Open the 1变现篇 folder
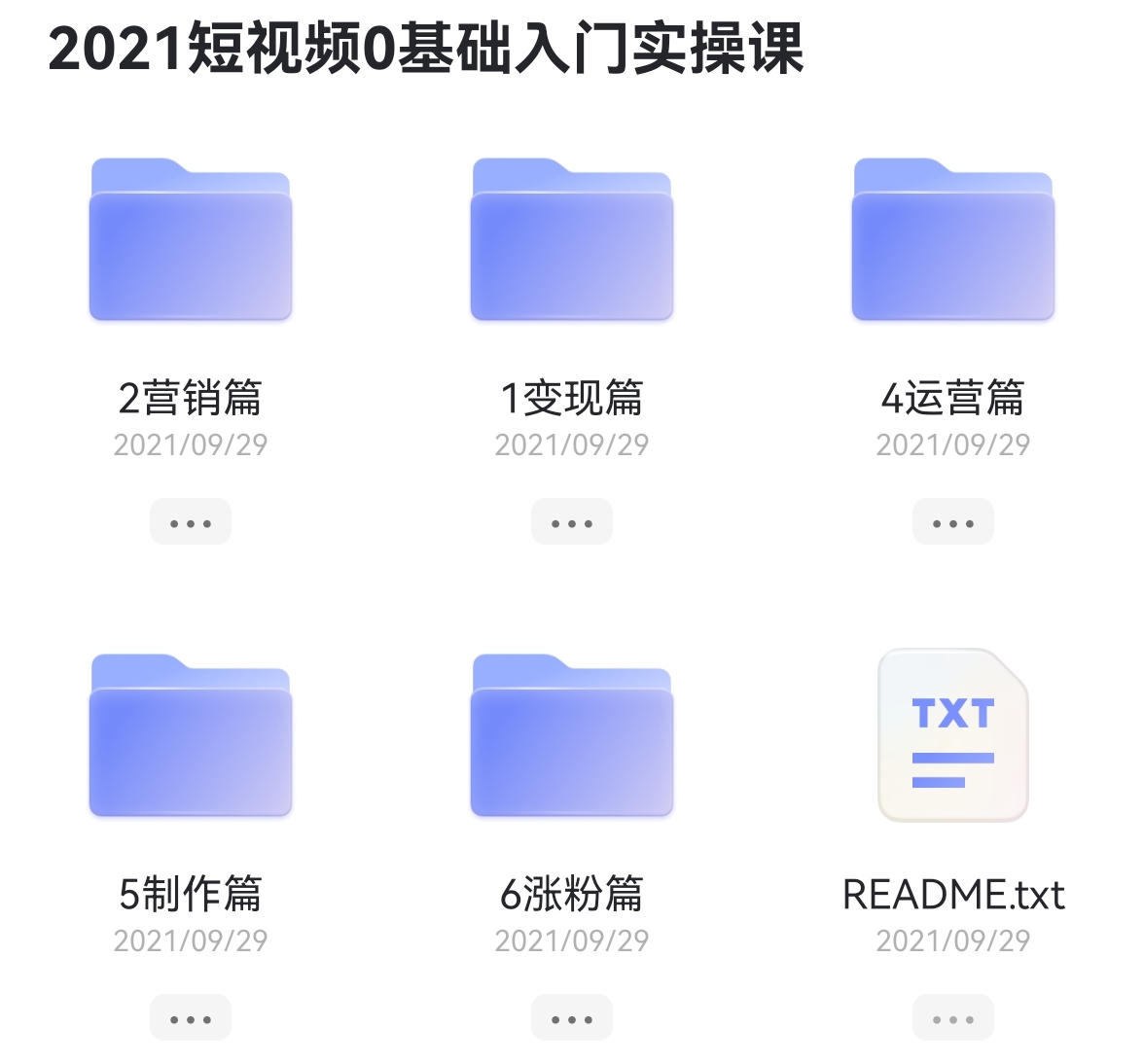 tap(572, 240)
